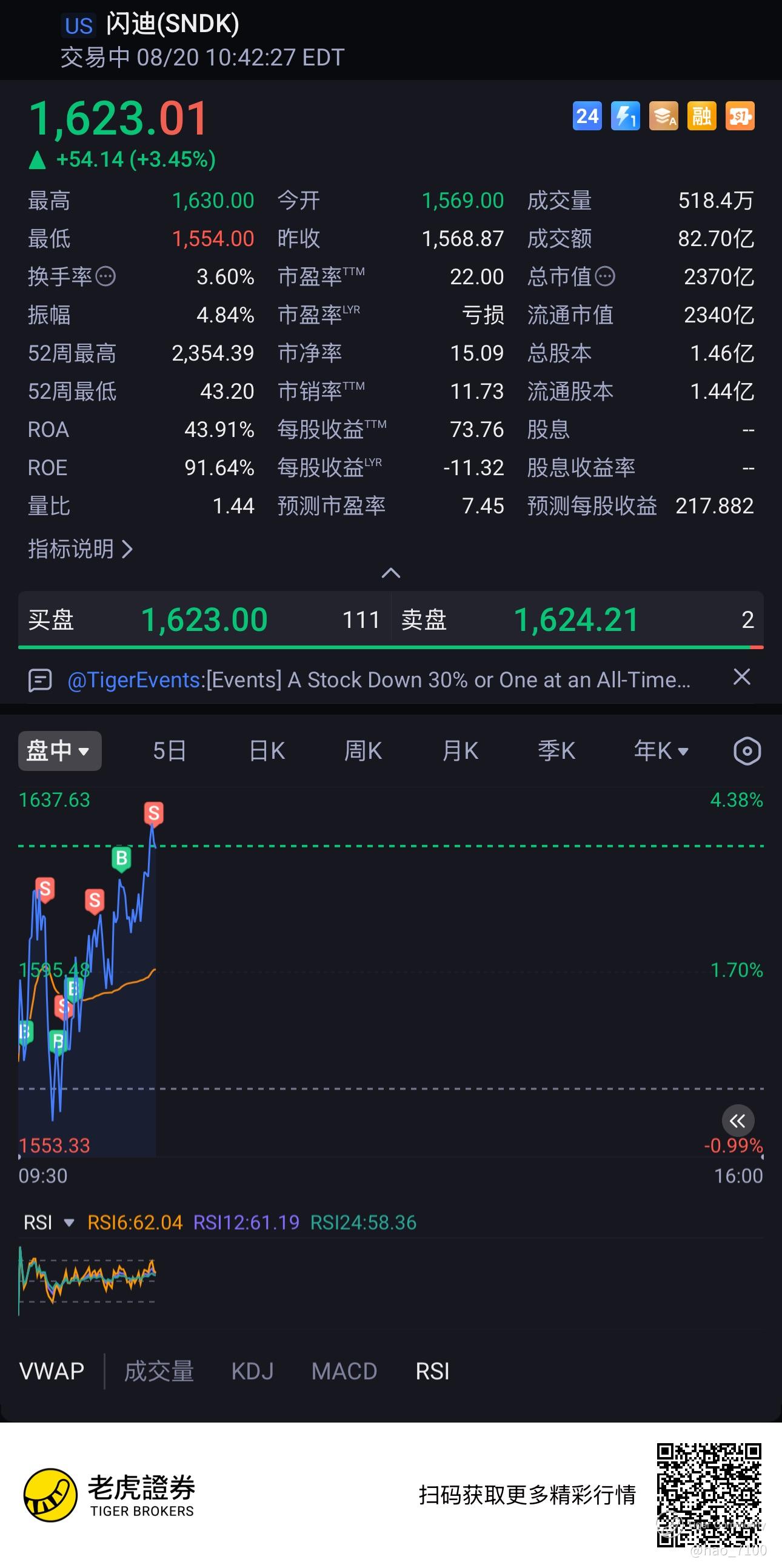782x1568 pixels.
Task: Tap the lightning Level-1 quote badge
Action: (x=625, y=116)
